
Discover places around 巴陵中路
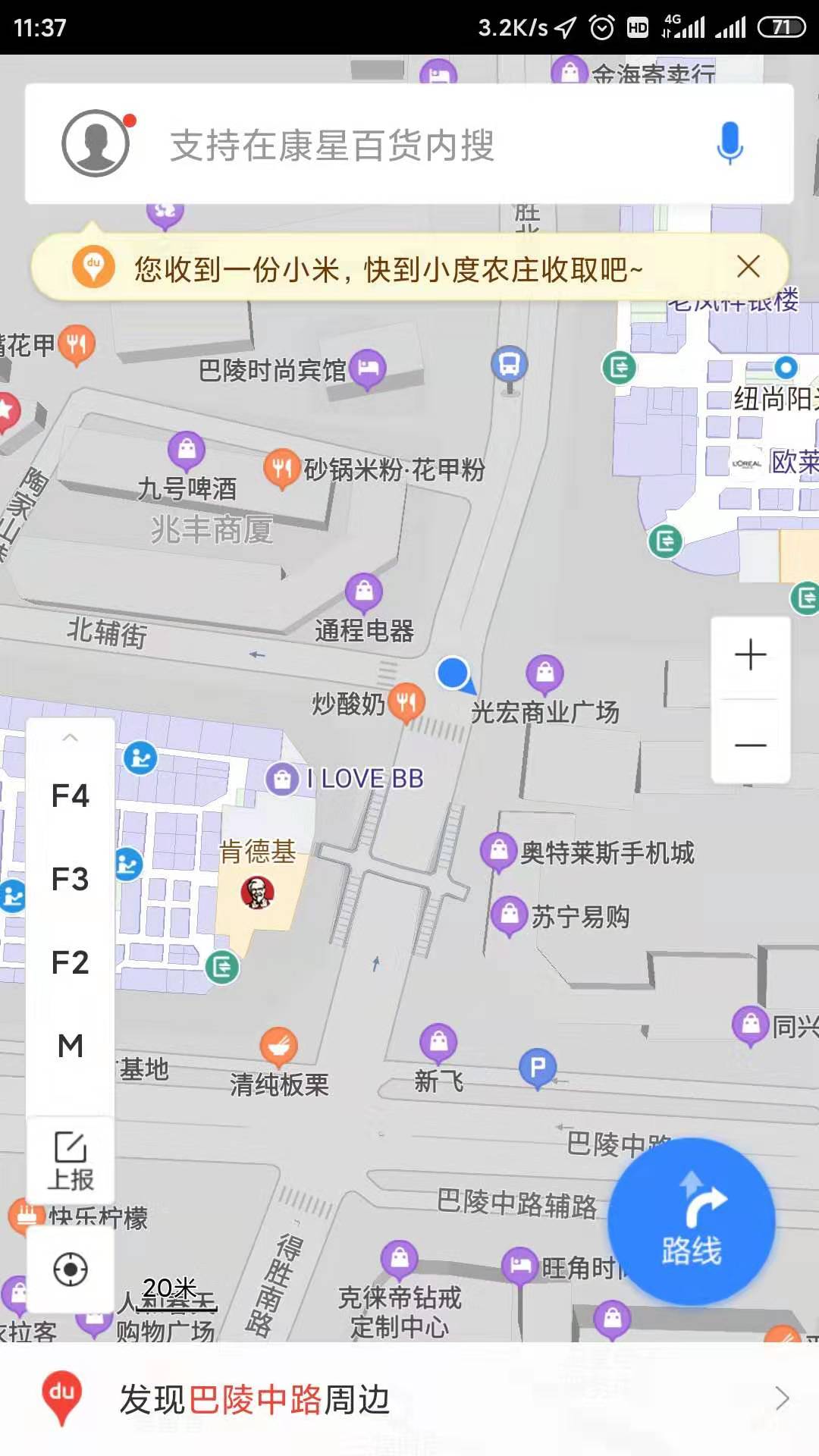(409, 1399)
